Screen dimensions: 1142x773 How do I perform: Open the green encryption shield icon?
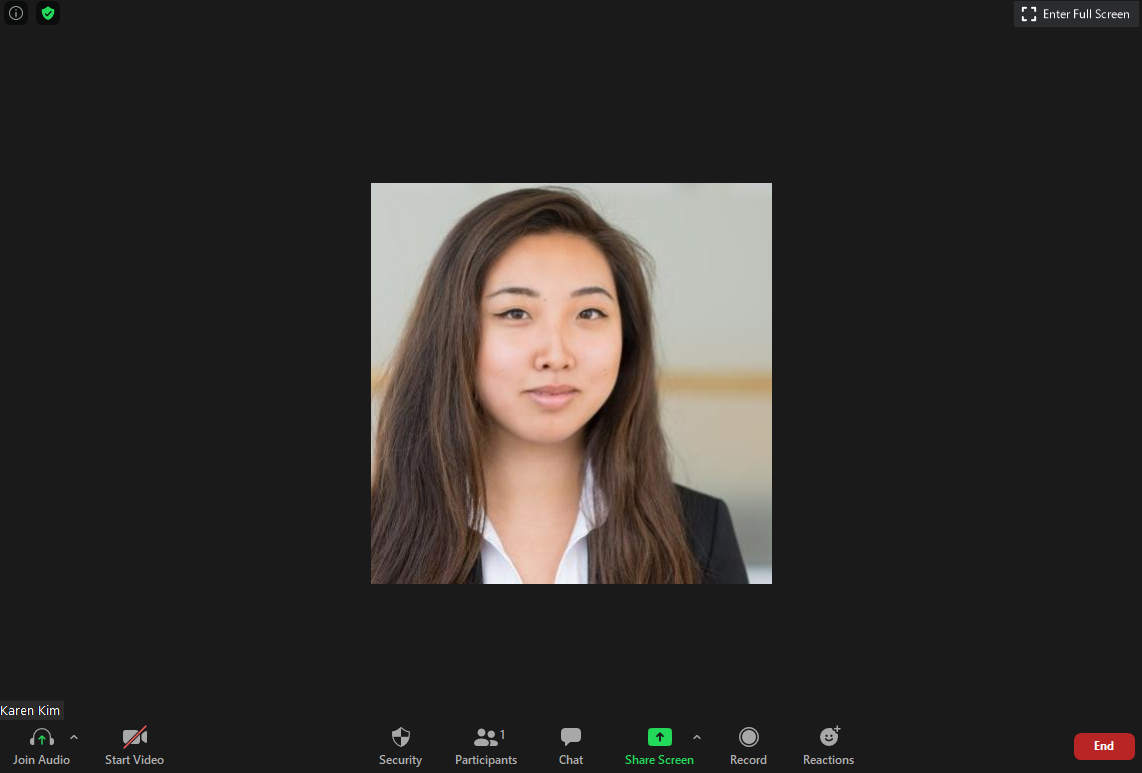click(47, 14)
